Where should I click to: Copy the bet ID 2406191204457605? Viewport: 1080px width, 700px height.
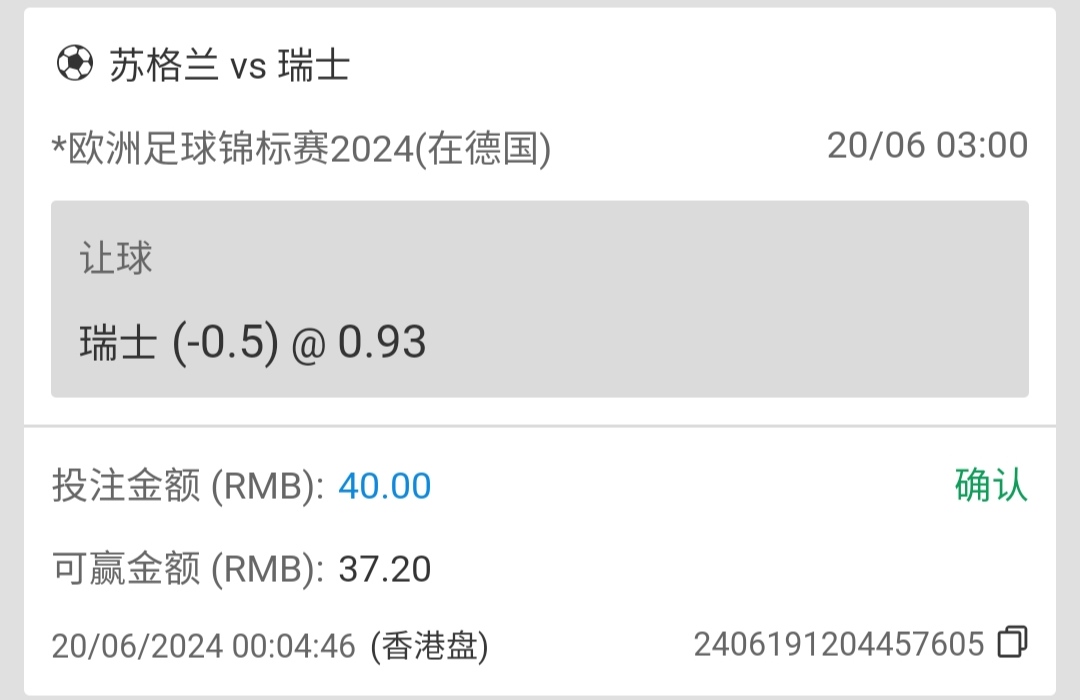[x=1013, y=642]
